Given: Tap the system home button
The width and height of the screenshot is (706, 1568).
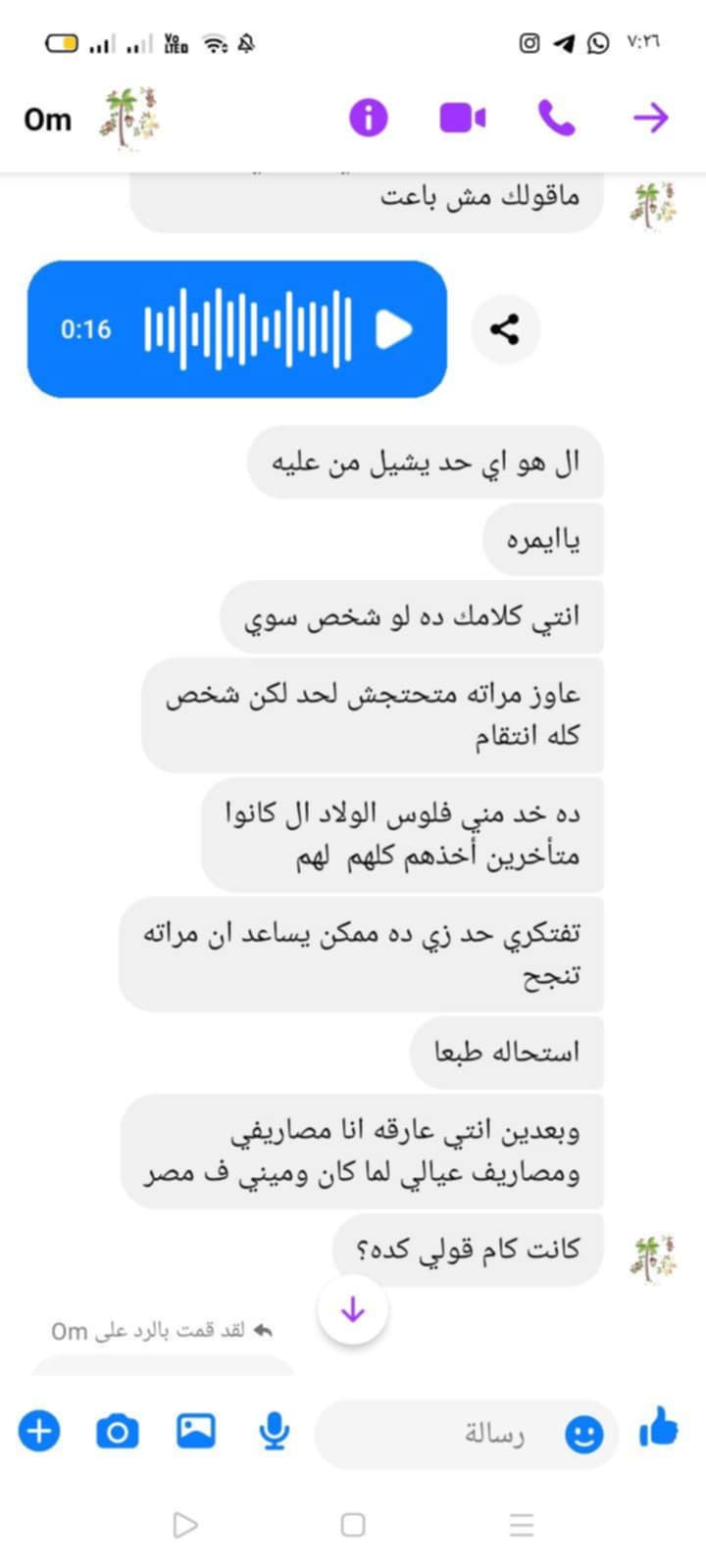Looking at the screenshot, I should (x=353, y=1525).
